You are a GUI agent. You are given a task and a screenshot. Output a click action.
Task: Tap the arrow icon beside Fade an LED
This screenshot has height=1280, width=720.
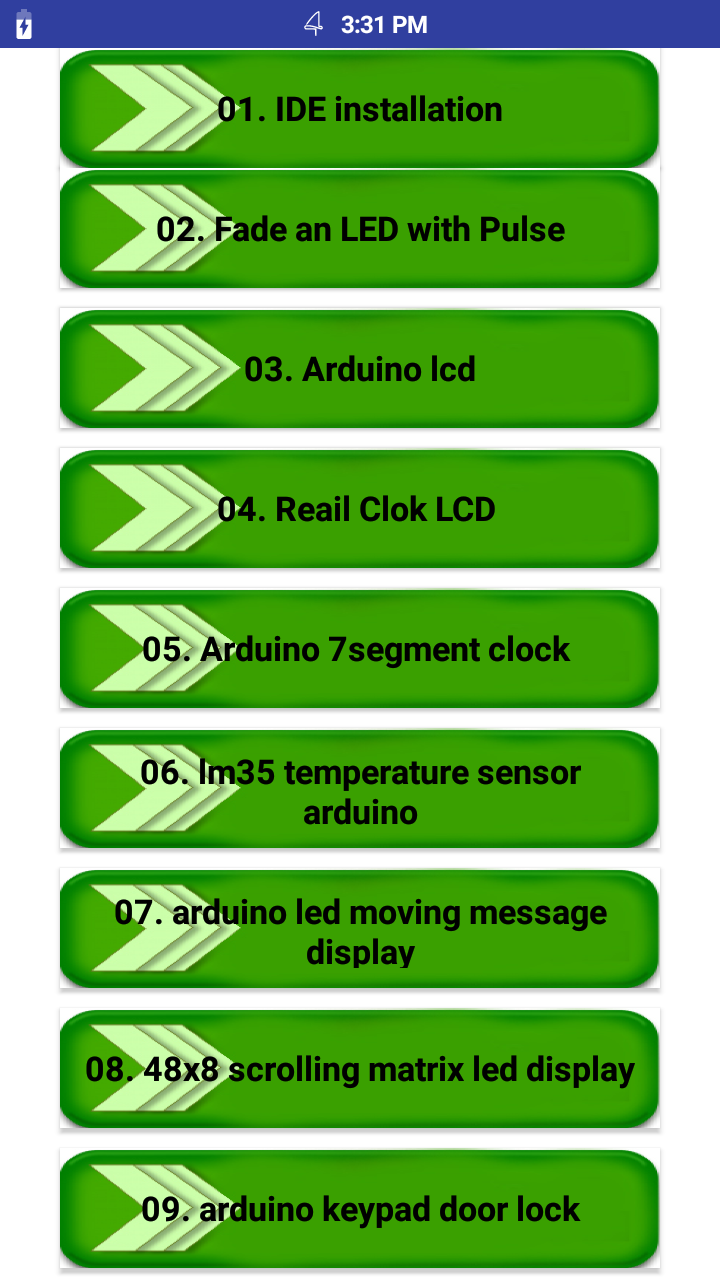[x=150, y=228]
